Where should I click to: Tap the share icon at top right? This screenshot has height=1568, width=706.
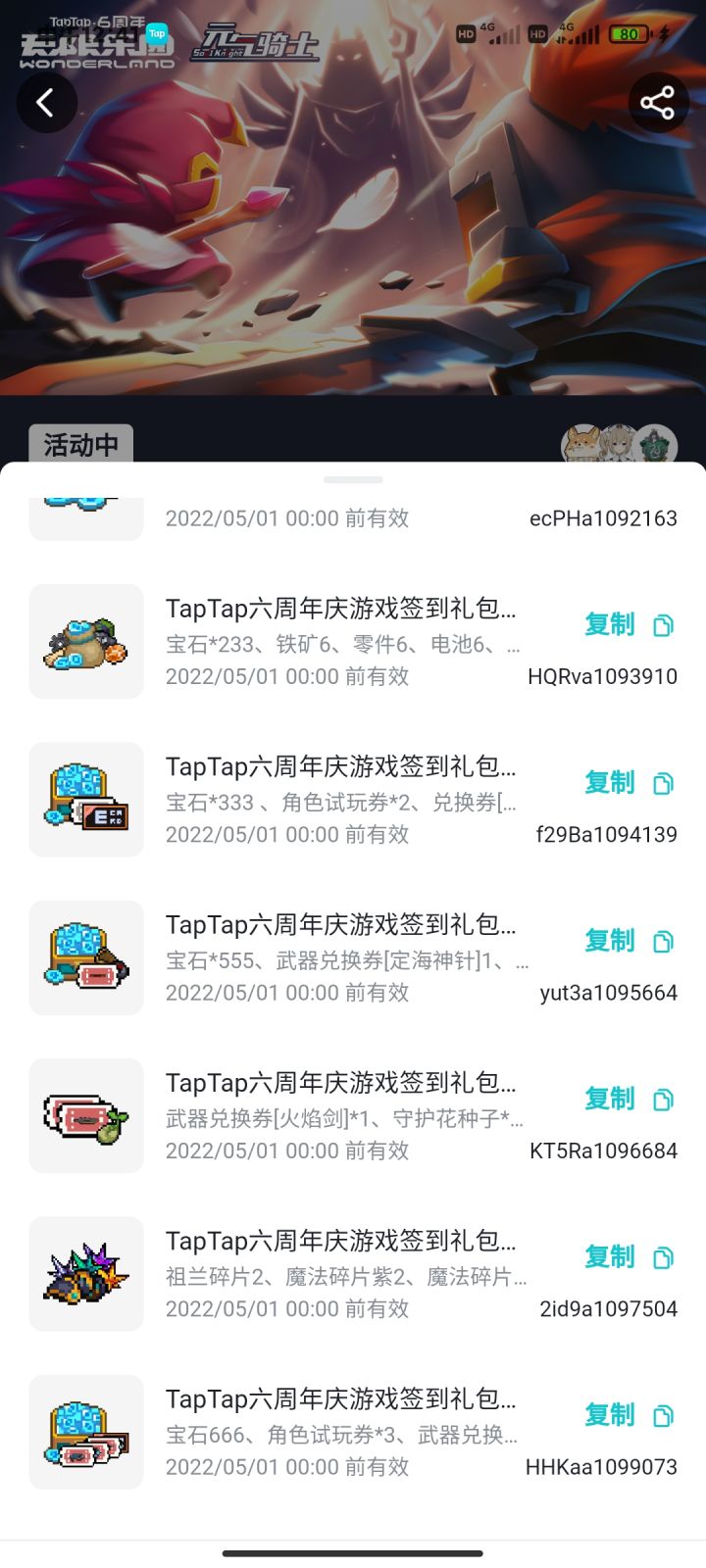pyautogui.click(x=657, y=100)
